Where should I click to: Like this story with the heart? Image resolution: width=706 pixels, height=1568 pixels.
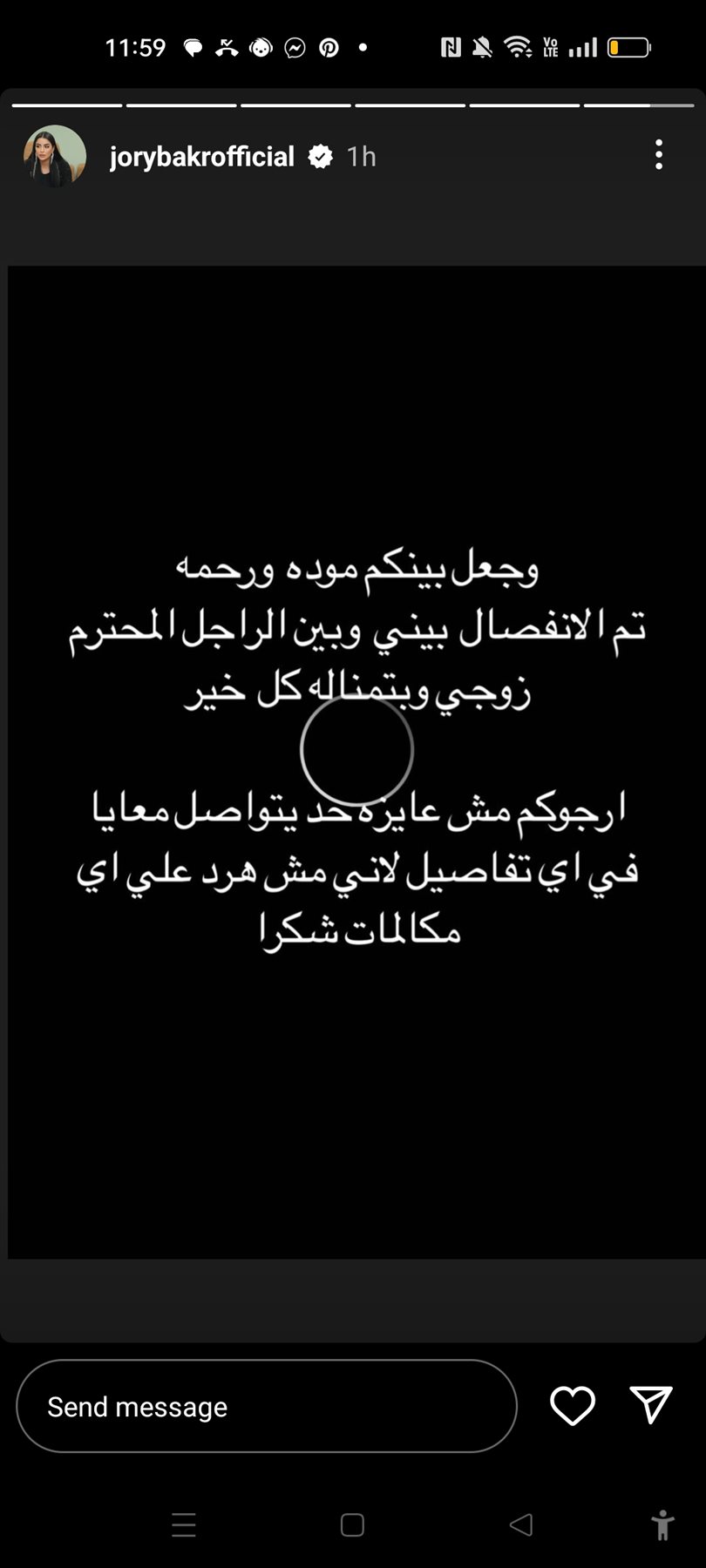click(x=573, y=1405)
